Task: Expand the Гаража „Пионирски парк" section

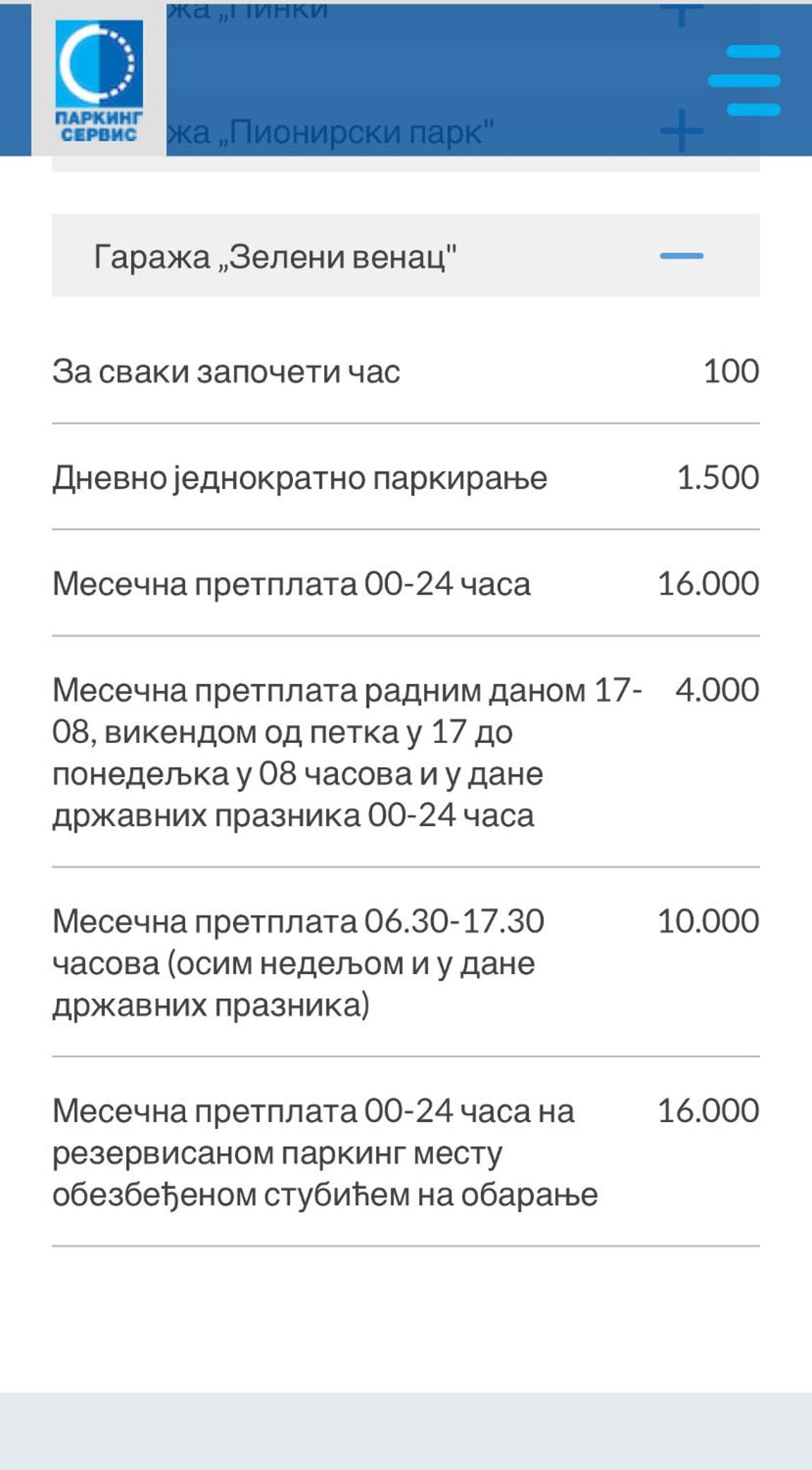Action: point(681,131)
